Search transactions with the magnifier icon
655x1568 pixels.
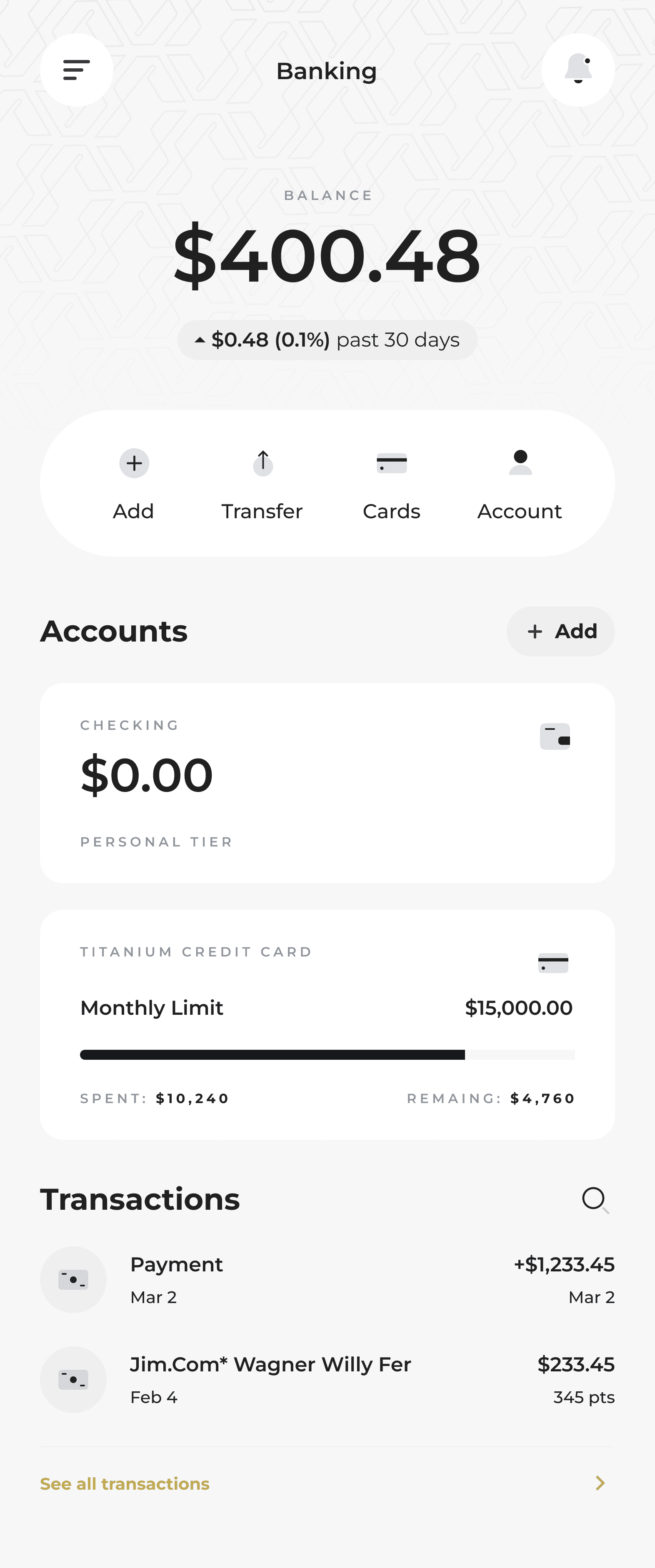594,1199
